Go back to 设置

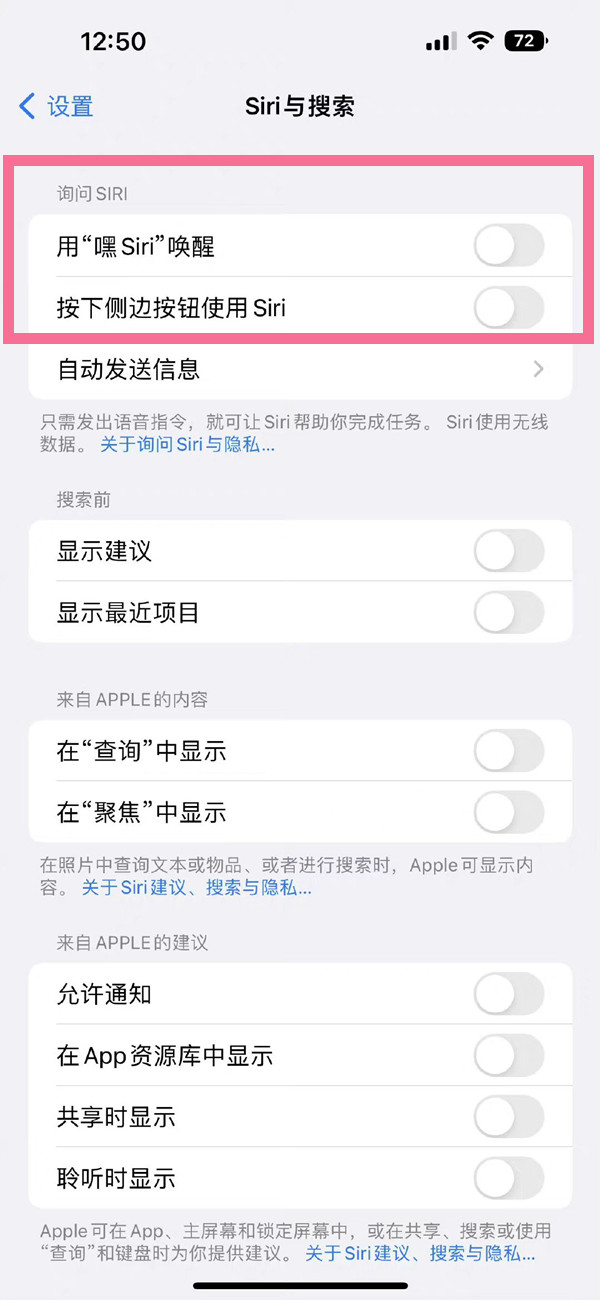point(57,106)
